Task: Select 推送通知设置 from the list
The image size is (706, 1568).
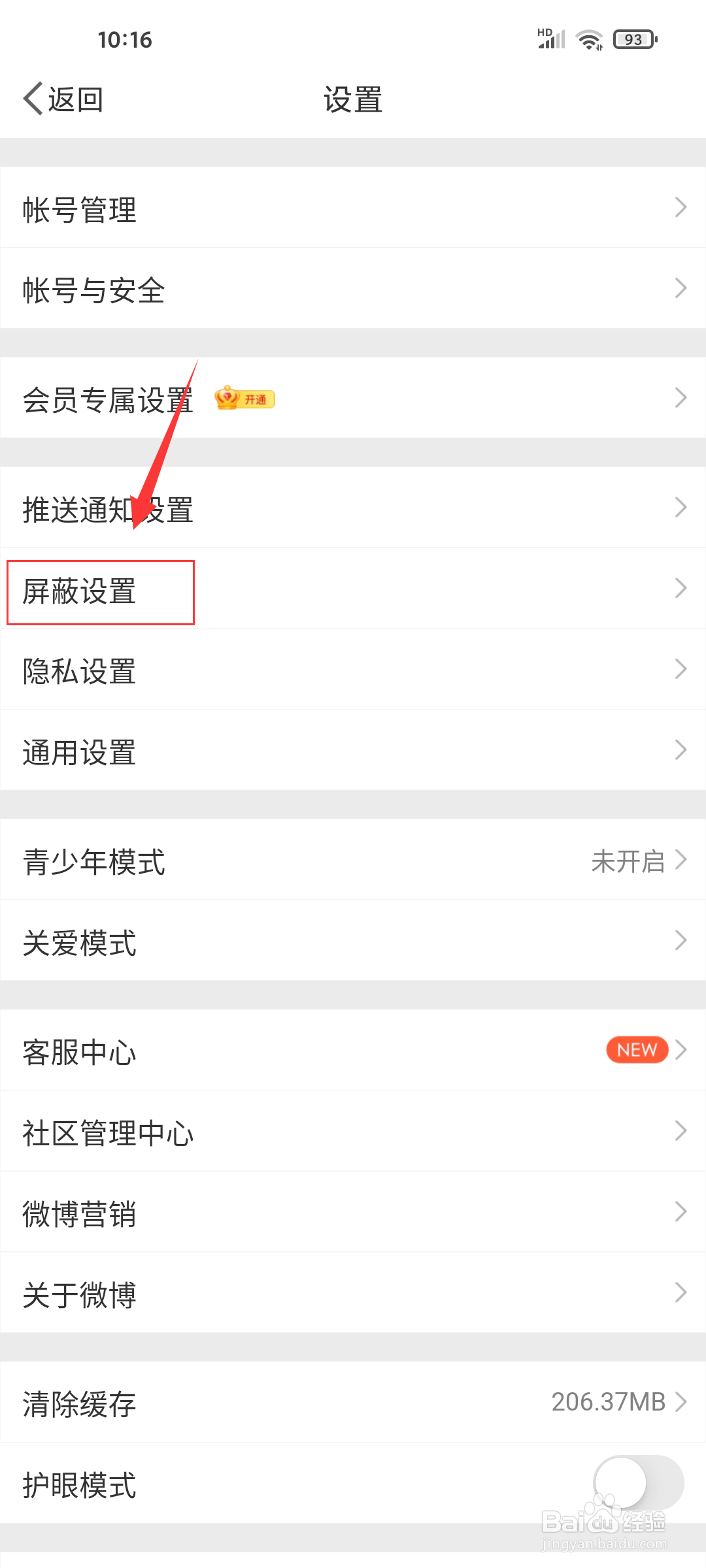Action: coord(107,511)
